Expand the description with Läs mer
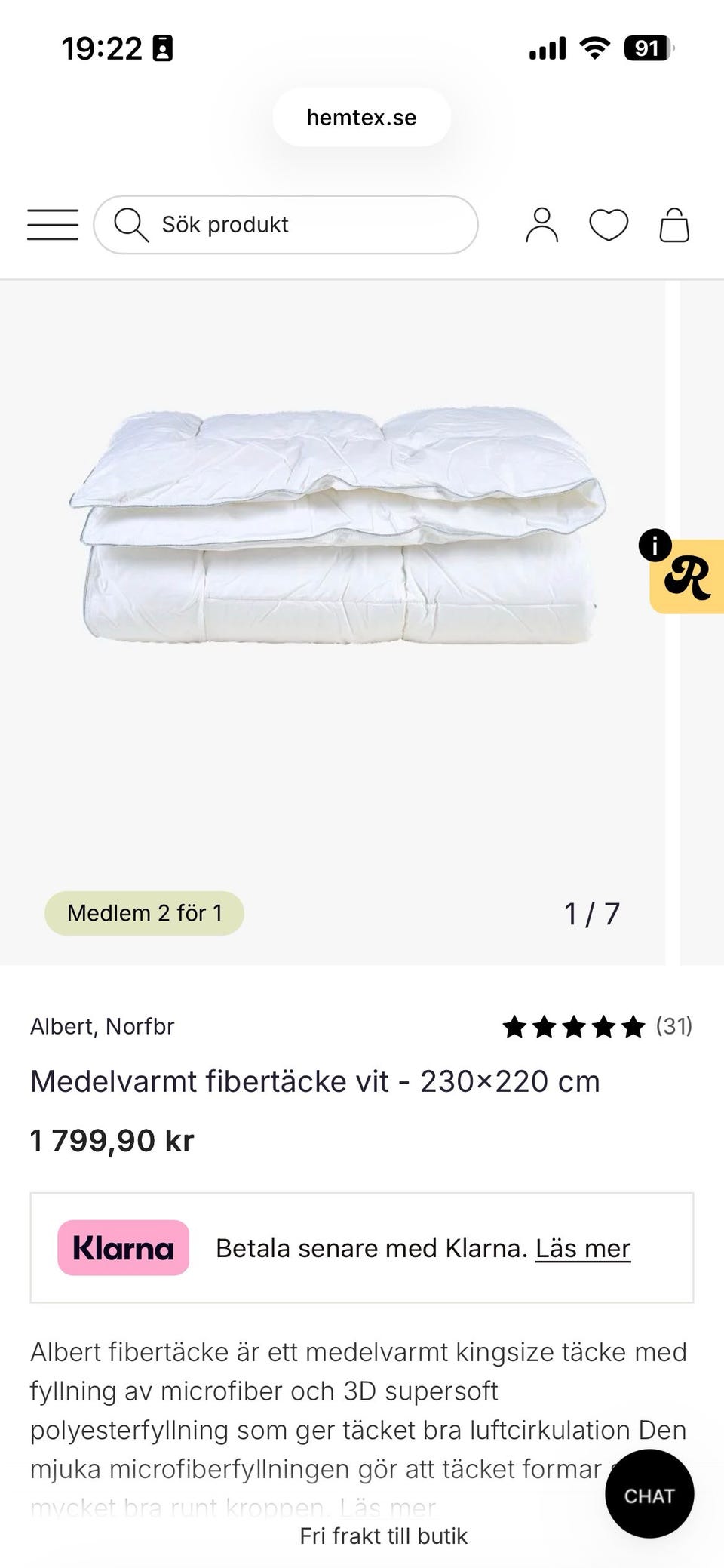 (x=387, y=1508)
